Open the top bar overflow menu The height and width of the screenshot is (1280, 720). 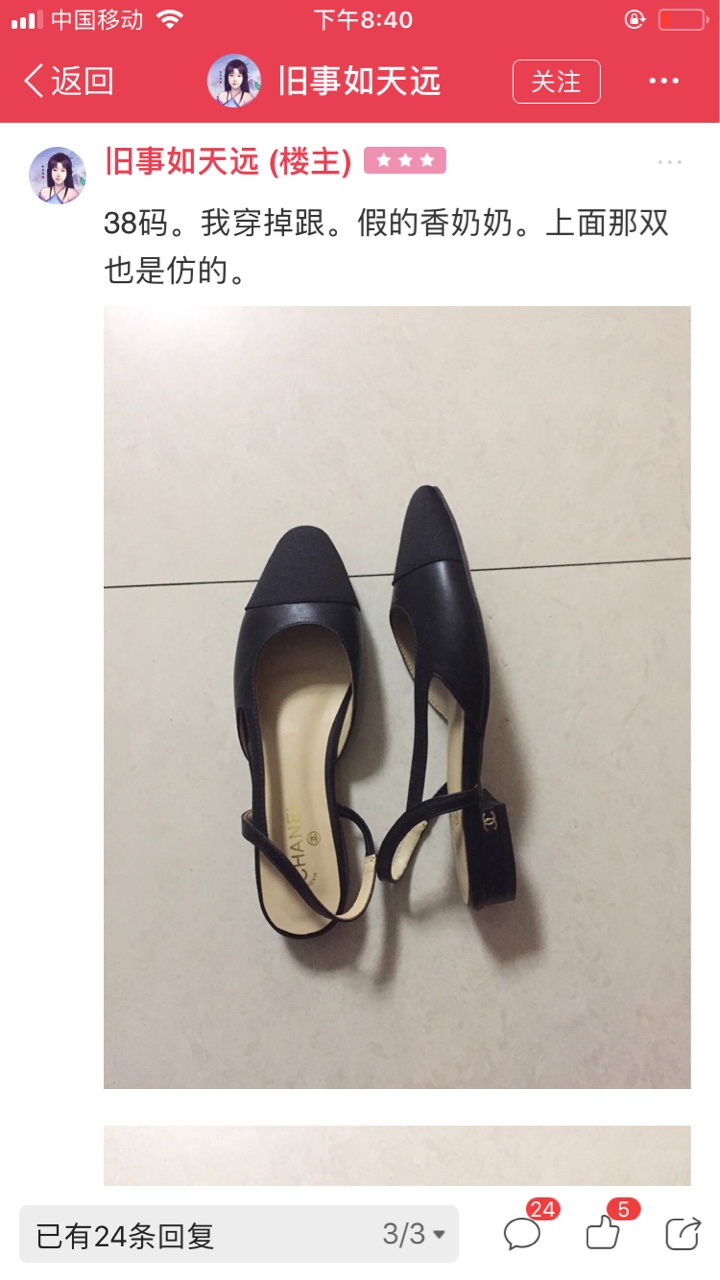pos(664,81)
